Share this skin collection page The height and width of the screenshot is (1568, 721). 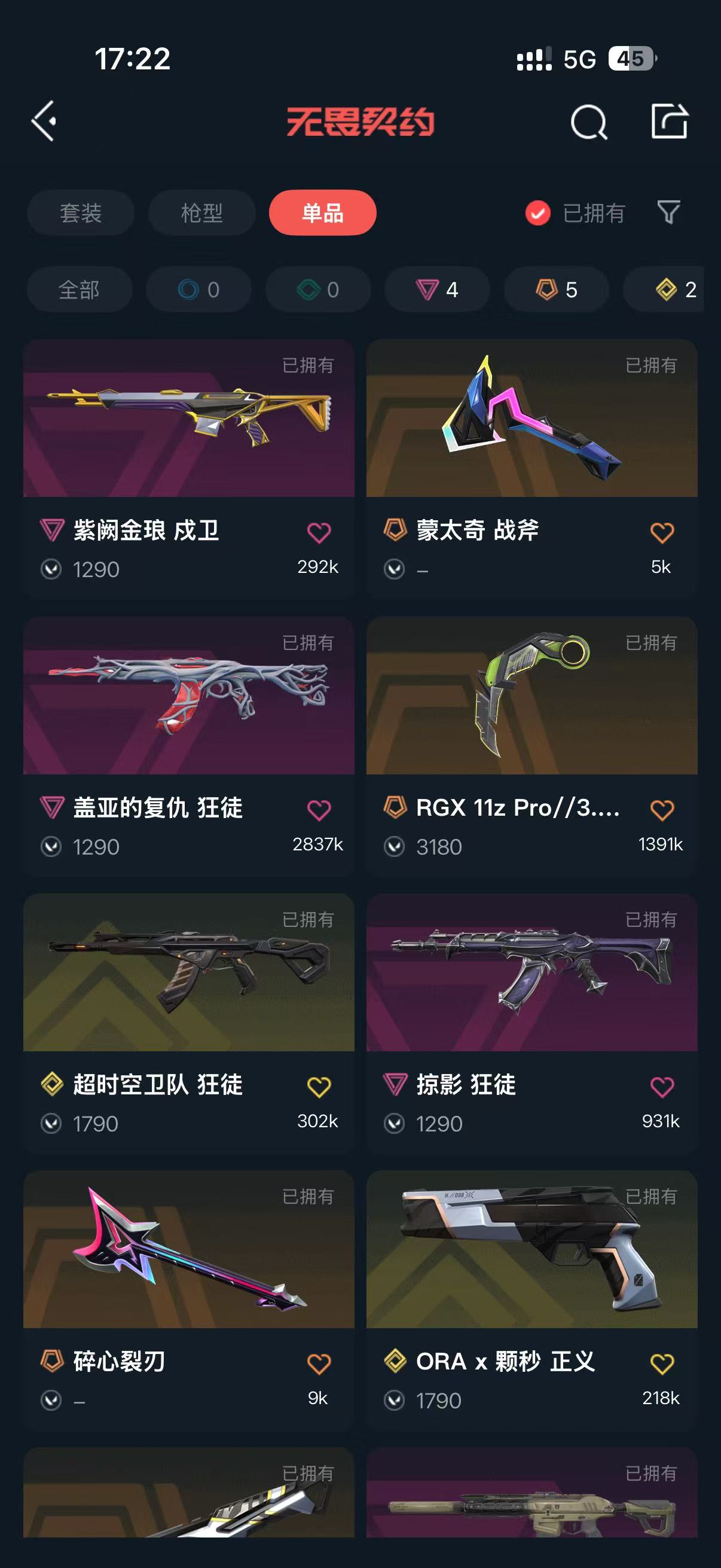(668, 121)
